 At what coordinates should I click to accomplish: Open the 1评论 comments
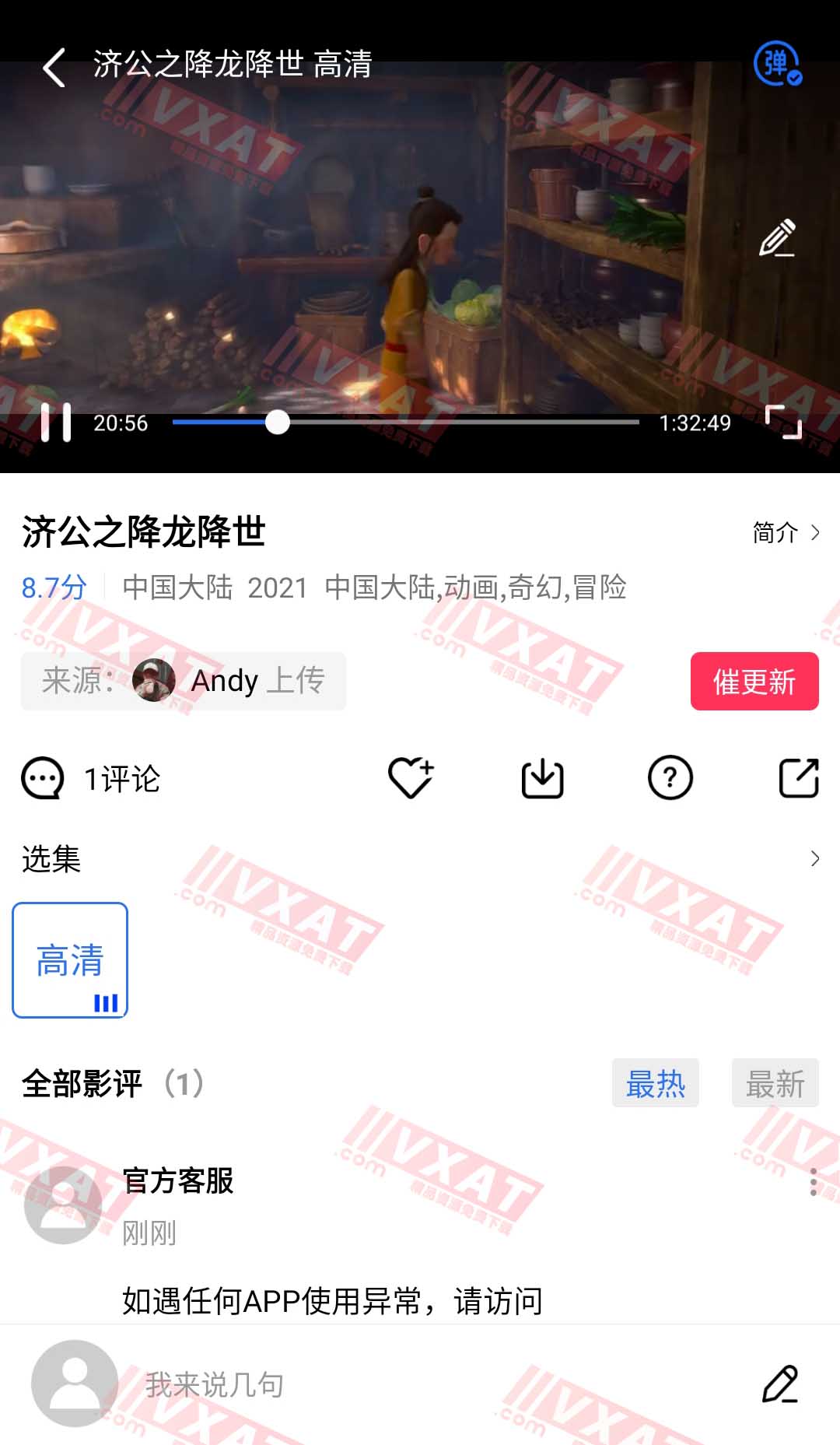tap(92, 779)
